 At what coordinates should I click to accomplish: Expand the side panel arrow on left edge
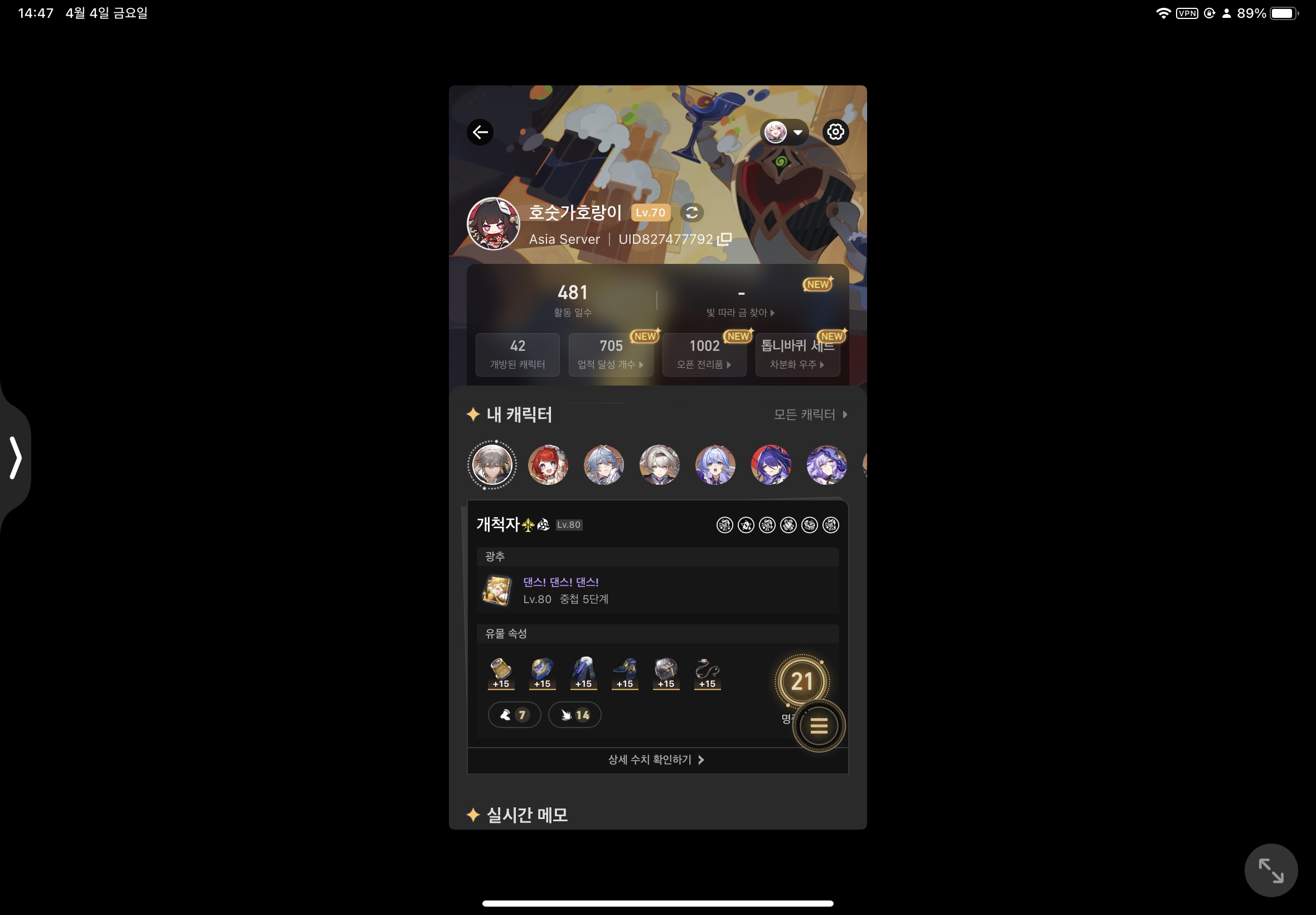tap(16, 458)
